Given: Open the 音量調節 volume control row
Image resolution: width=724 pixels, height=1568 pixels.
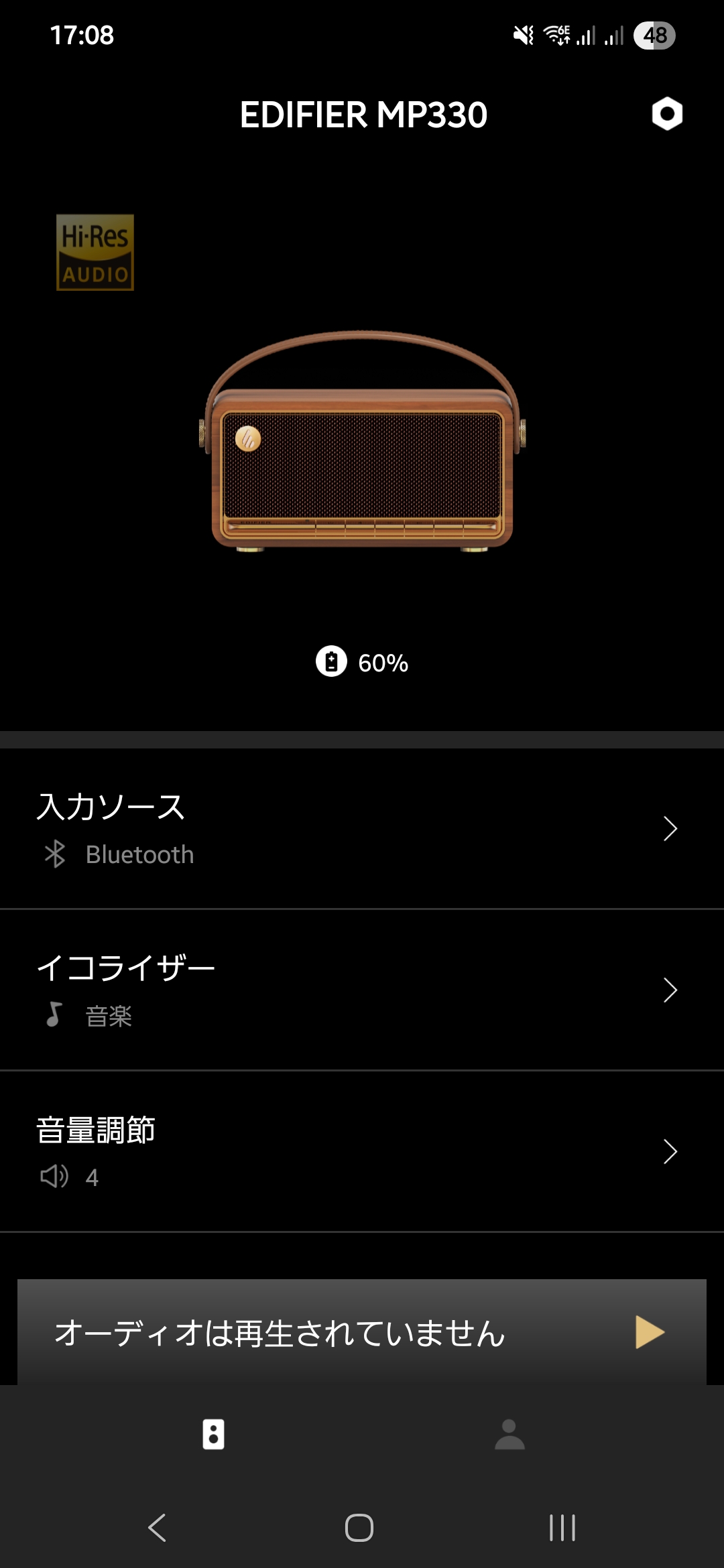Looking at the screenshot, I should click(362, 1151).
